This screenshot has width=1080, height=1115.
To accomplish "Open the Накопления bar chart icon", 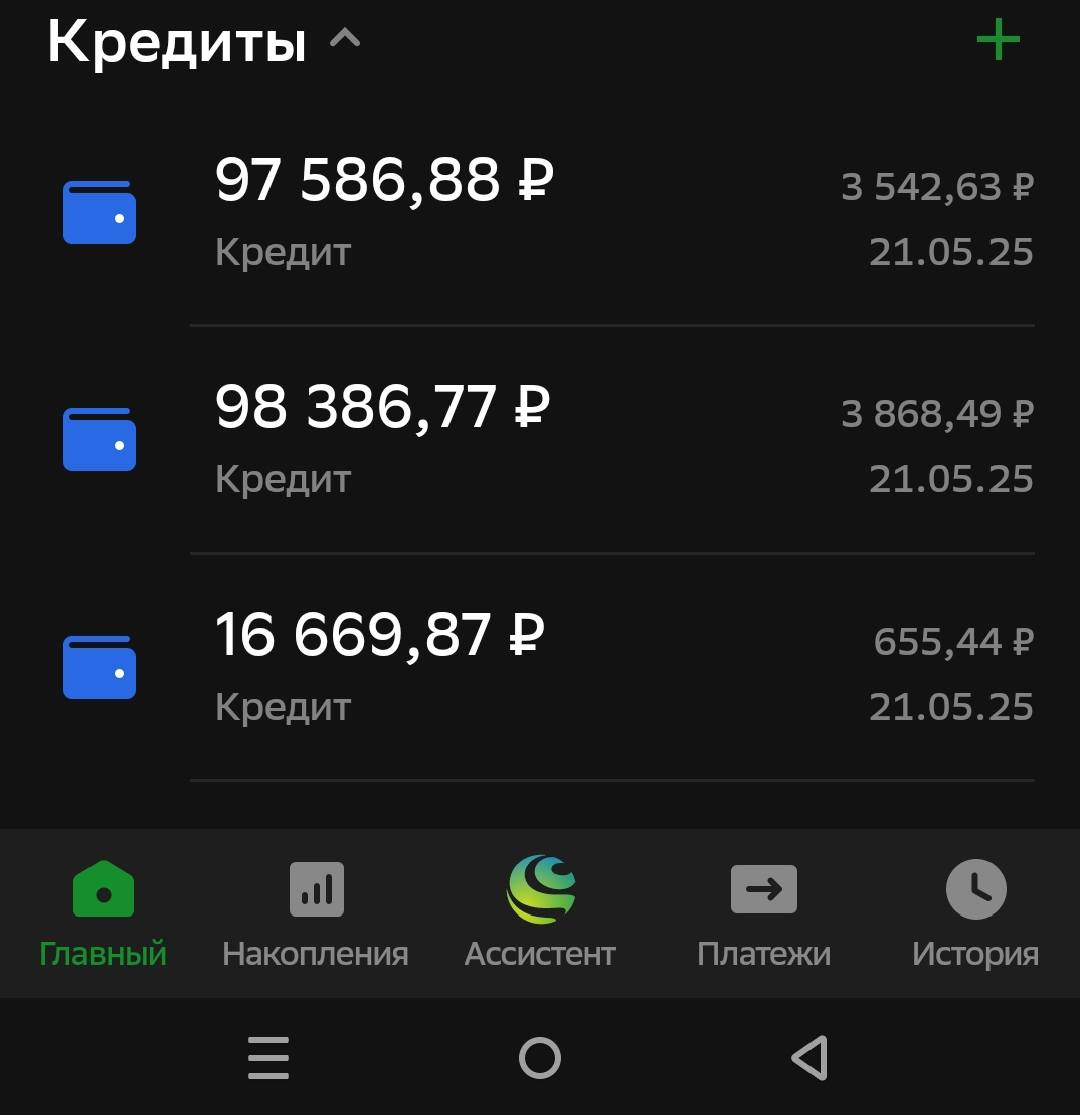I will [x=316, y=888].
